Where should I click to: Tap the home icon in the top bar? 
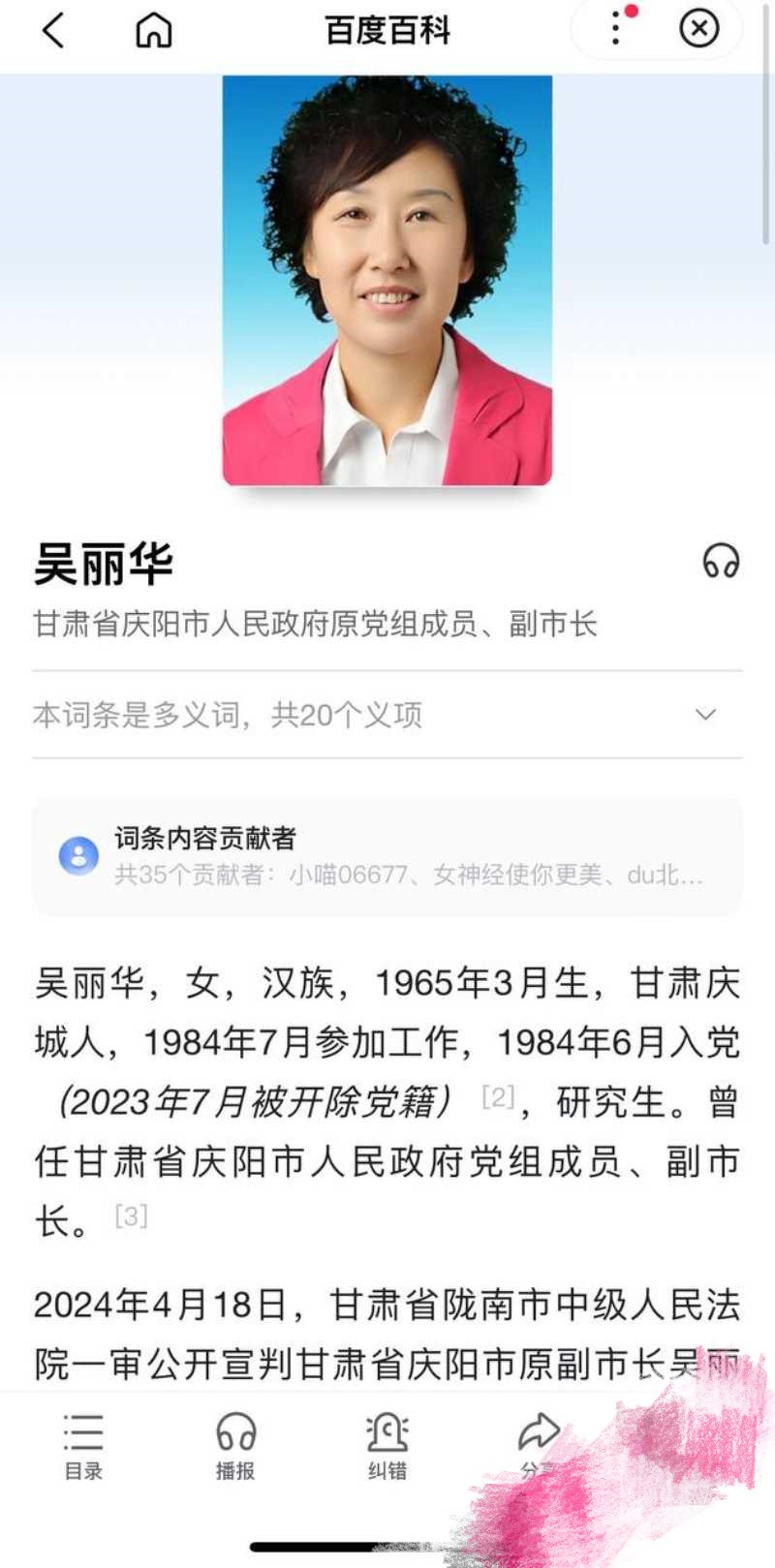coord(155,30)
